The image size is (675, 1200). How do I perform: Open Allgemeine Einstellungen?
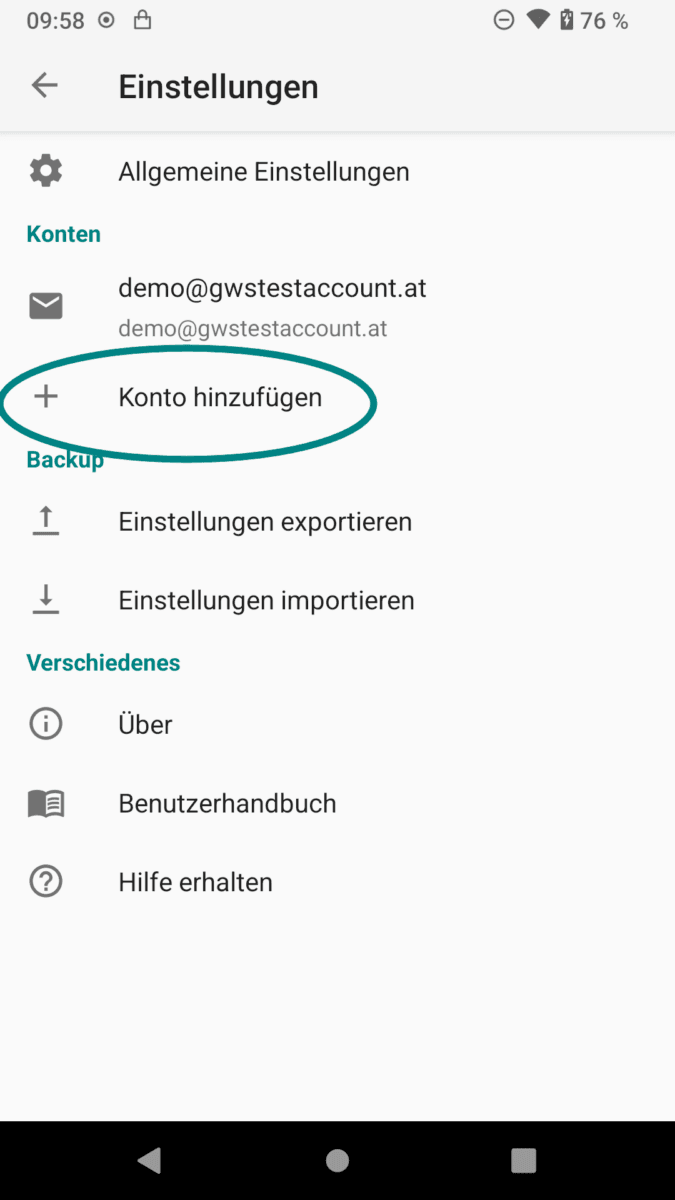tap(263, 172)
